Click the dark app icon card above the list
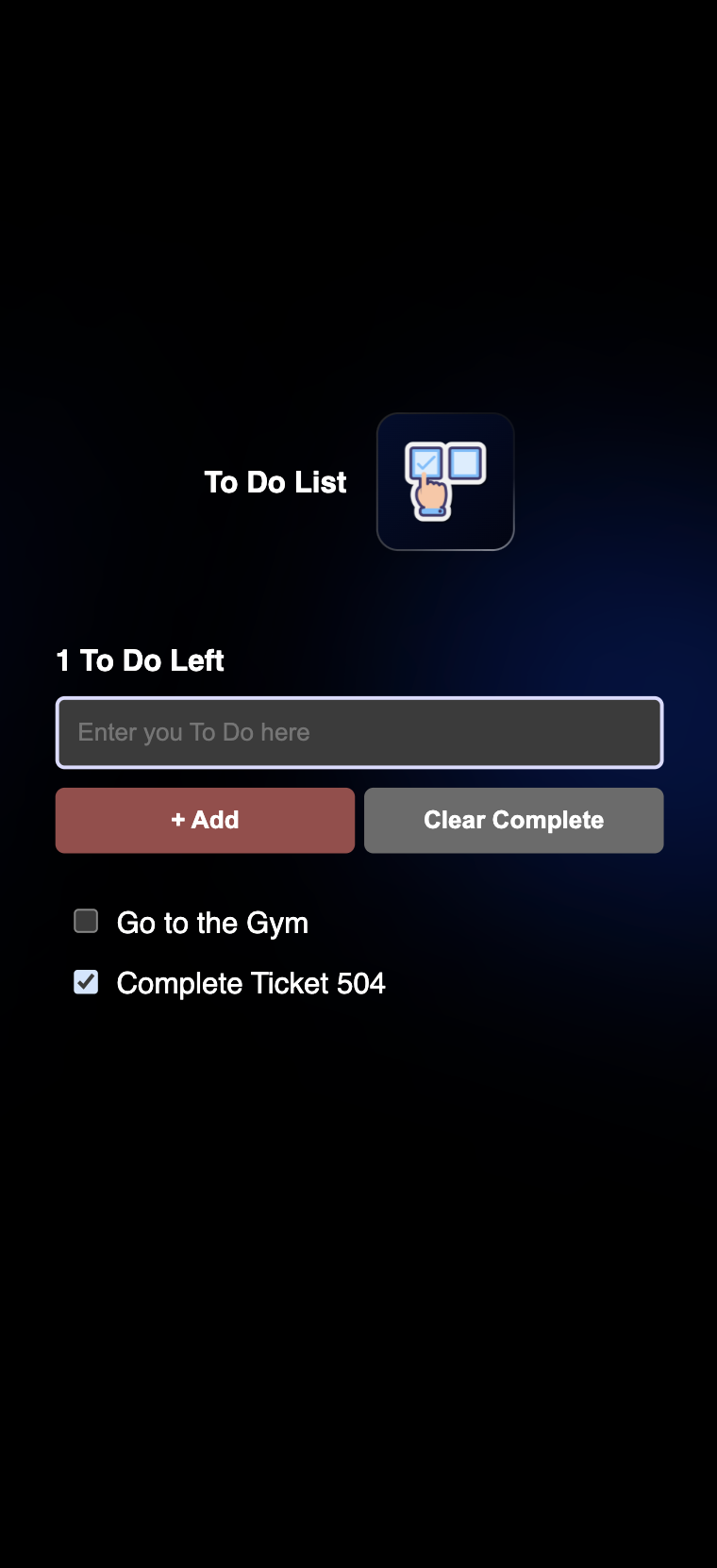717x1568 pixels. tap(445, 481)
